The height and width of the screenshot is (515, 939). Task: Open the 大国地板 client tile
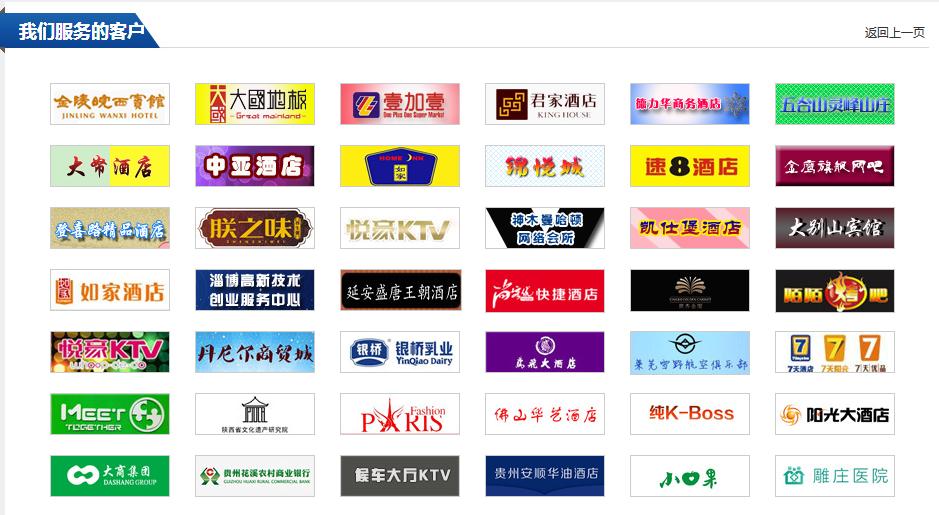(x=255, y=104)
